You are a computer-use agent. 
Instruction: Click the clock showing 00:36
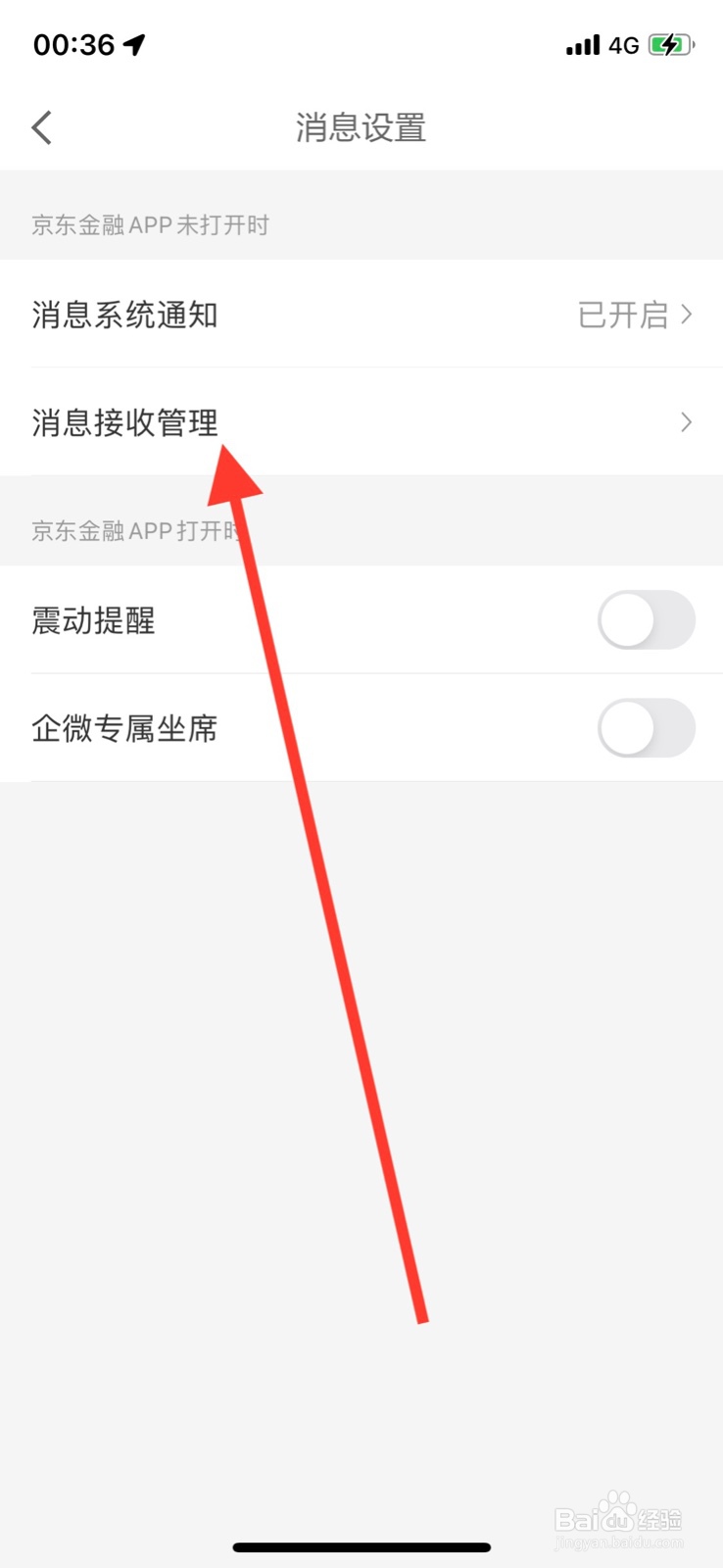73,43
